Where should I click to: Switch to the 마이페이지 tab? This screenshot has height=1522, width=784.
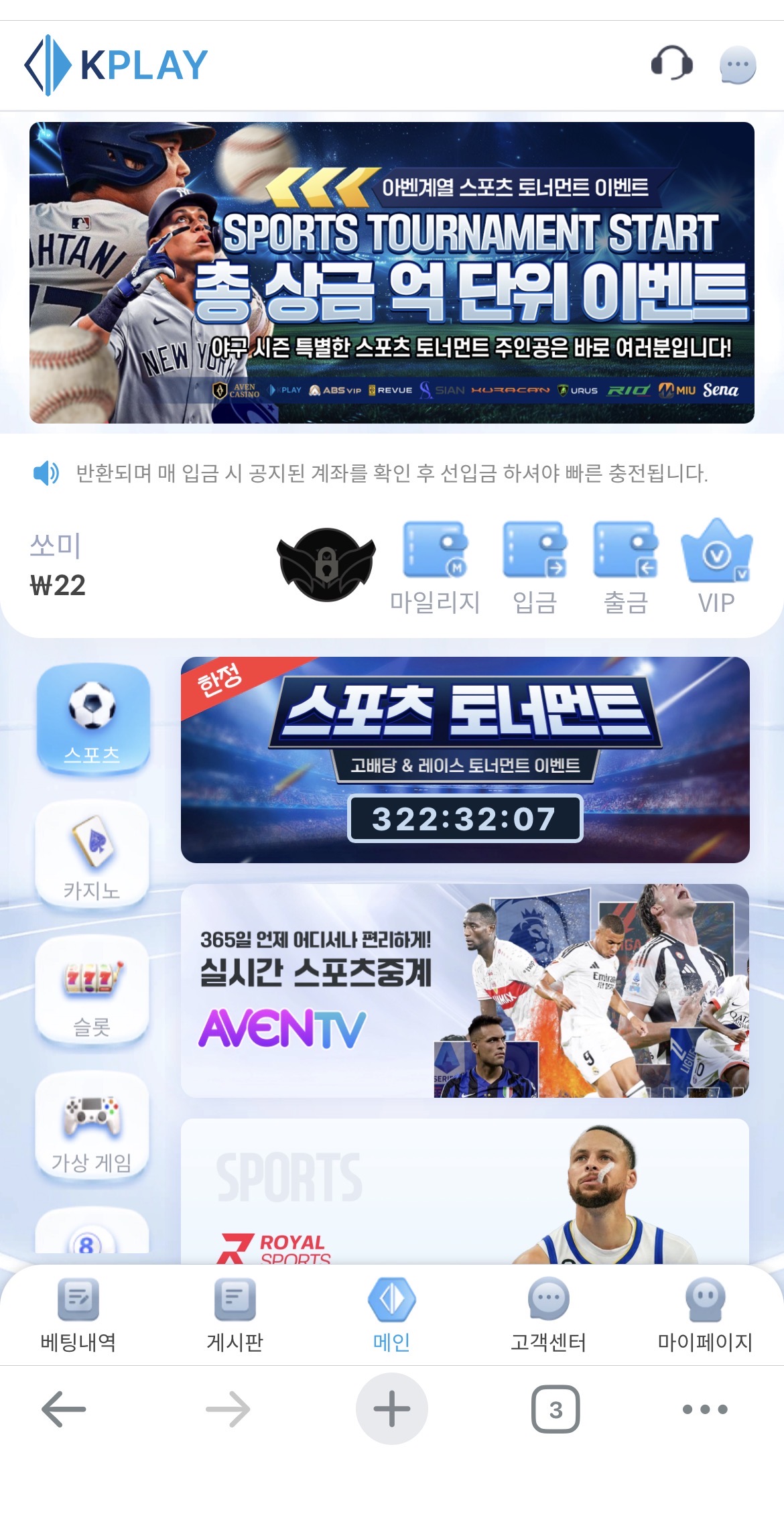[705, 1315]
